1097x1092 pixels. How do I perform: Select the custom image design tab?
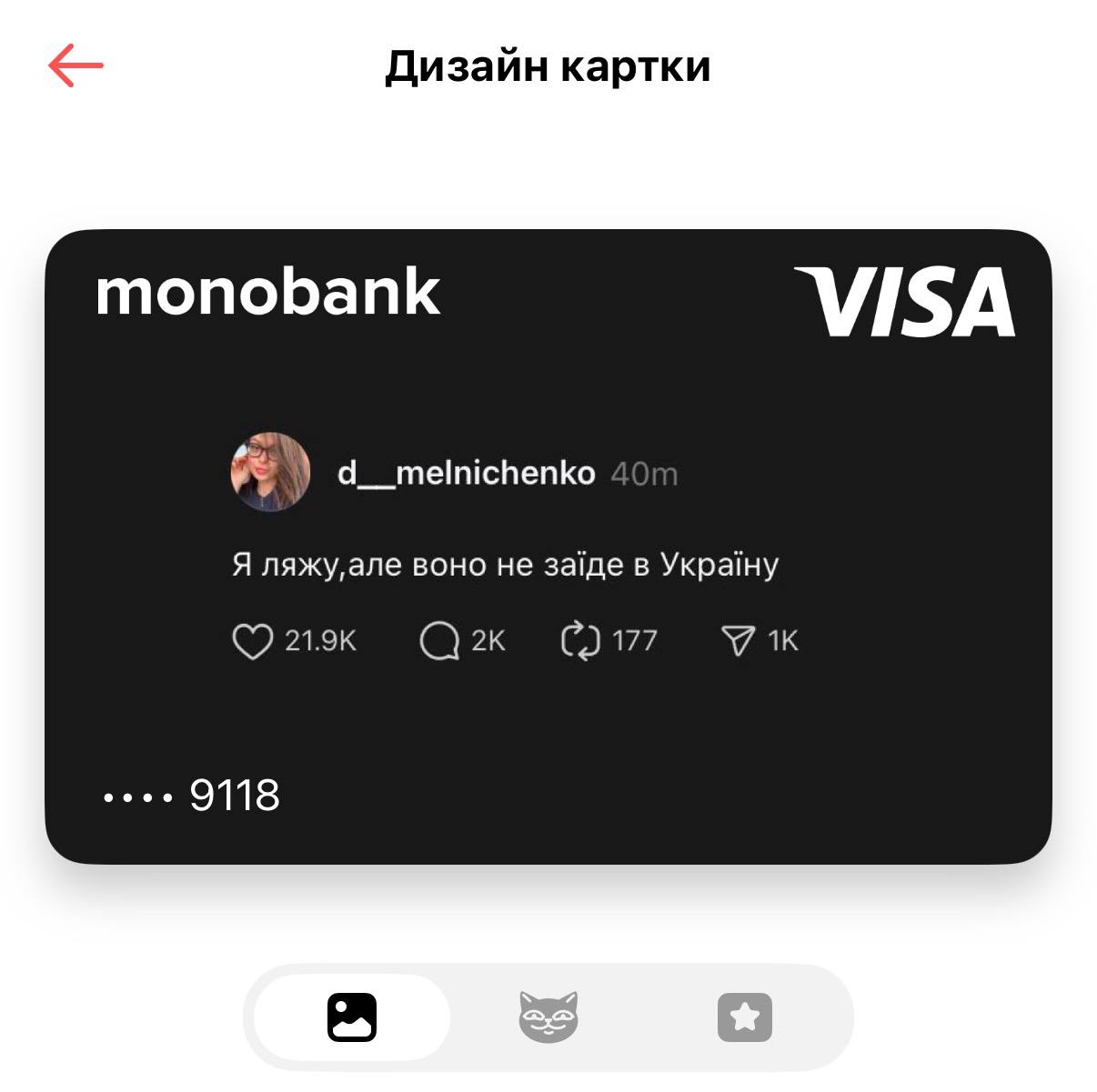click(352, 1017)
